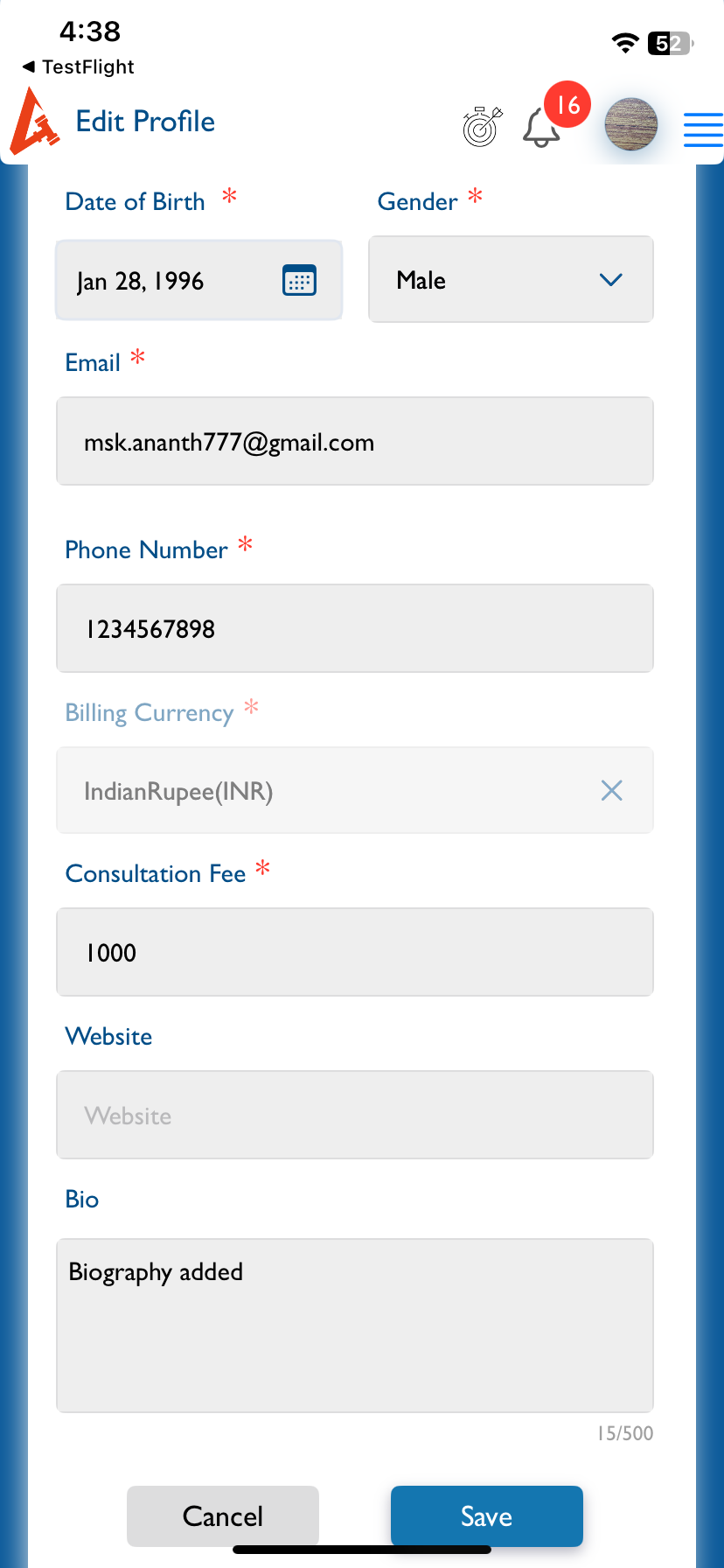Screen dimensions: 724x1568
Task: Open the profile avatar
Action: (630, 124)
